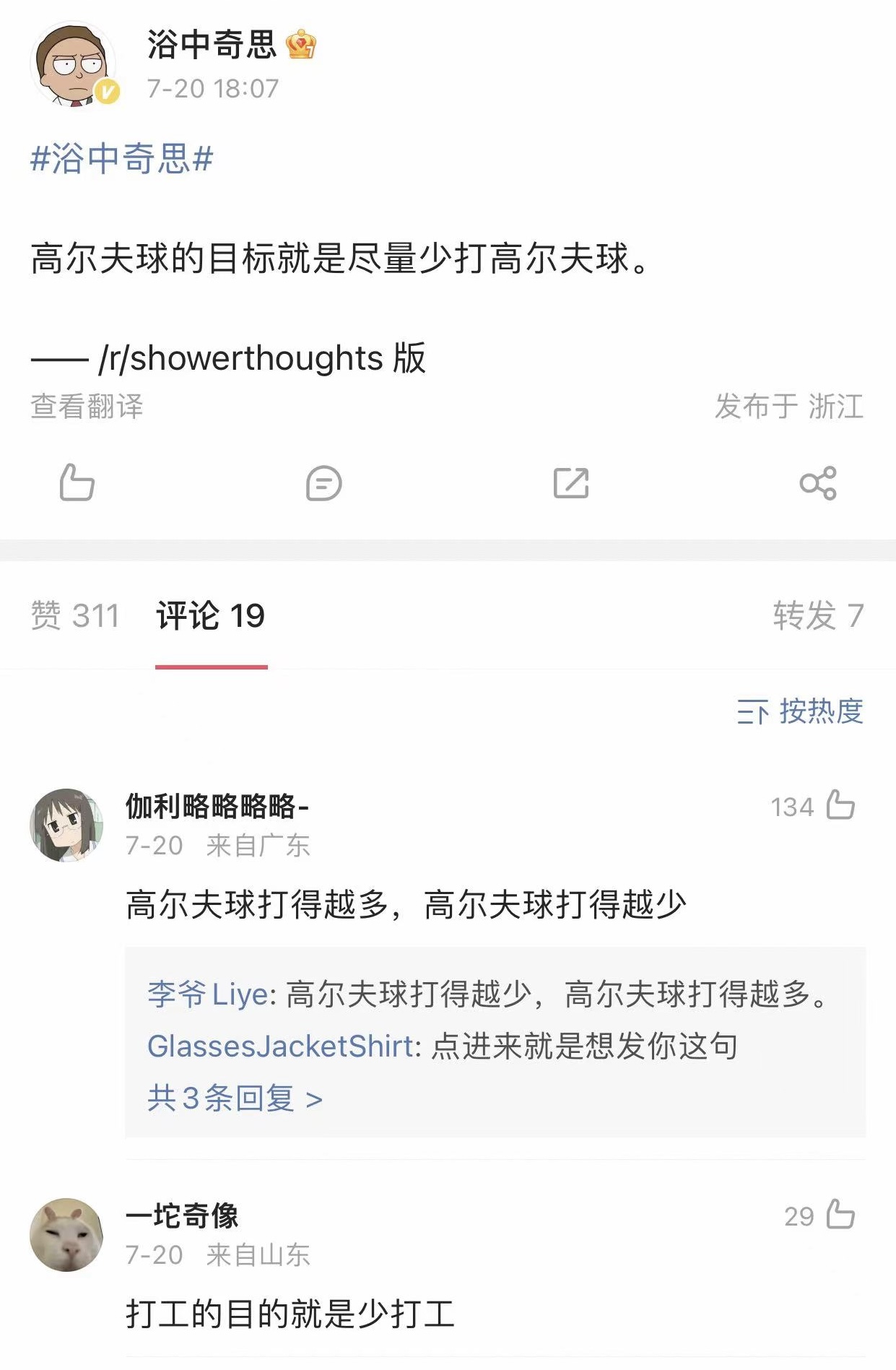Viewport: 896px width, 1370px height.
Task: Open 浴中奇思's profile avatar
Action: click(74, 65)
